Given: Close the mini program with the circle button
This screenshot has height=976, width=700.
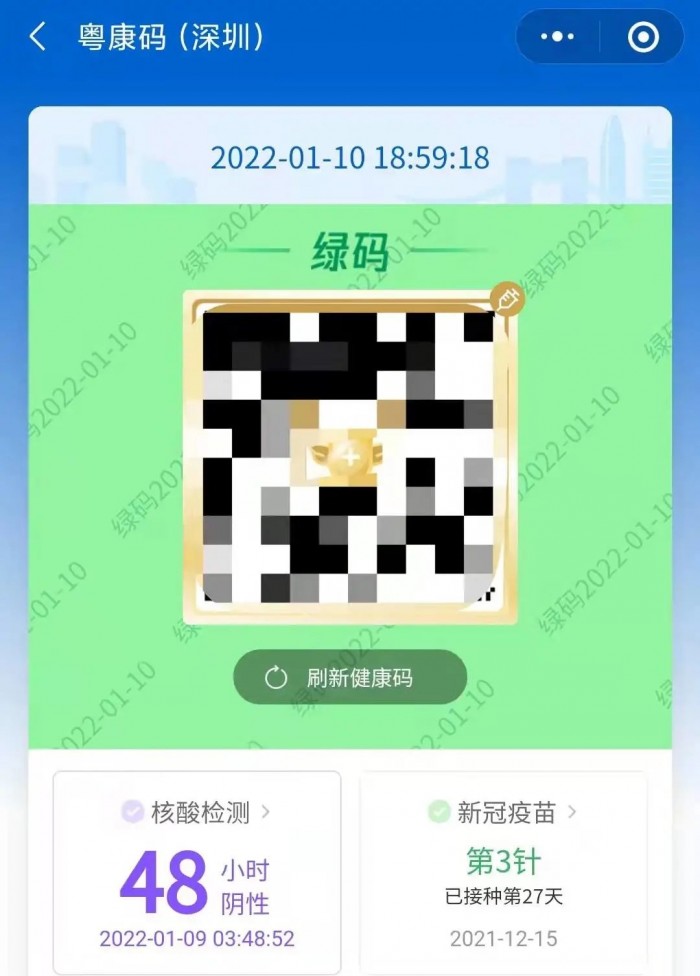Looking at the screenshot, I should click(x=642, y=38).
